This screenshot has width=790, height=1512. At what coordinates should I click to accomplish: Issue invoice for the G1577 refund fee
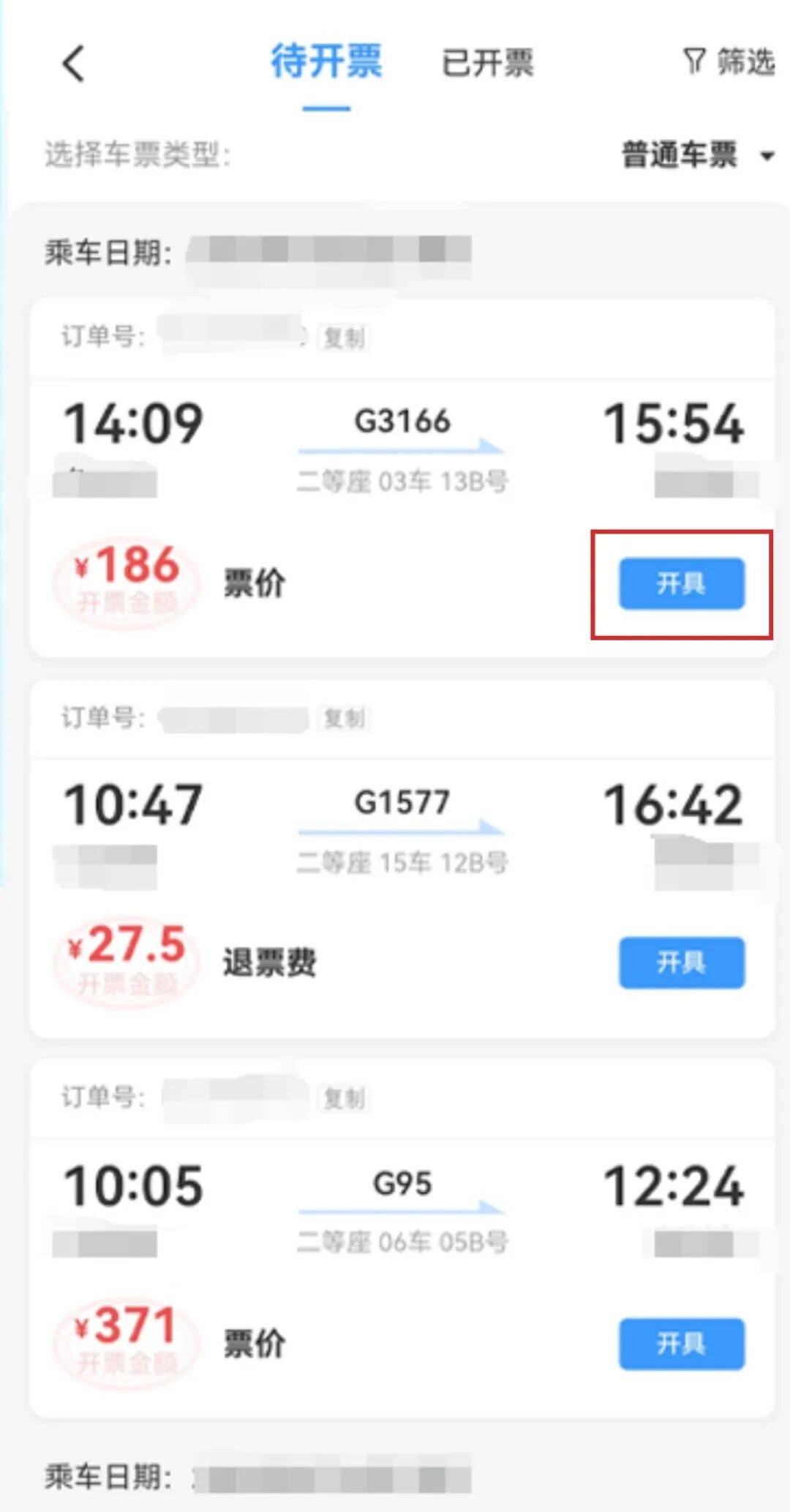(681, 962)
